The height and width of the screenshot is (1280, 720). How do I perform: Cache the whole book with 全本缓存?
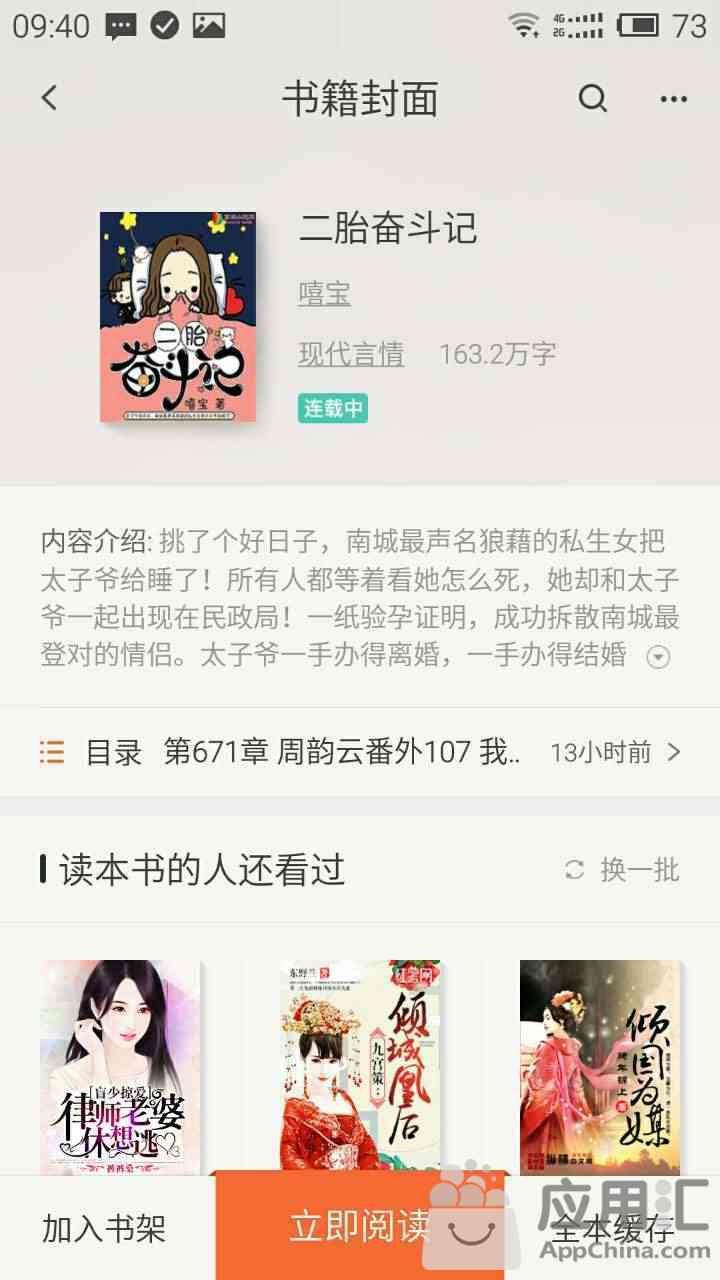[x=613, y=1229]
